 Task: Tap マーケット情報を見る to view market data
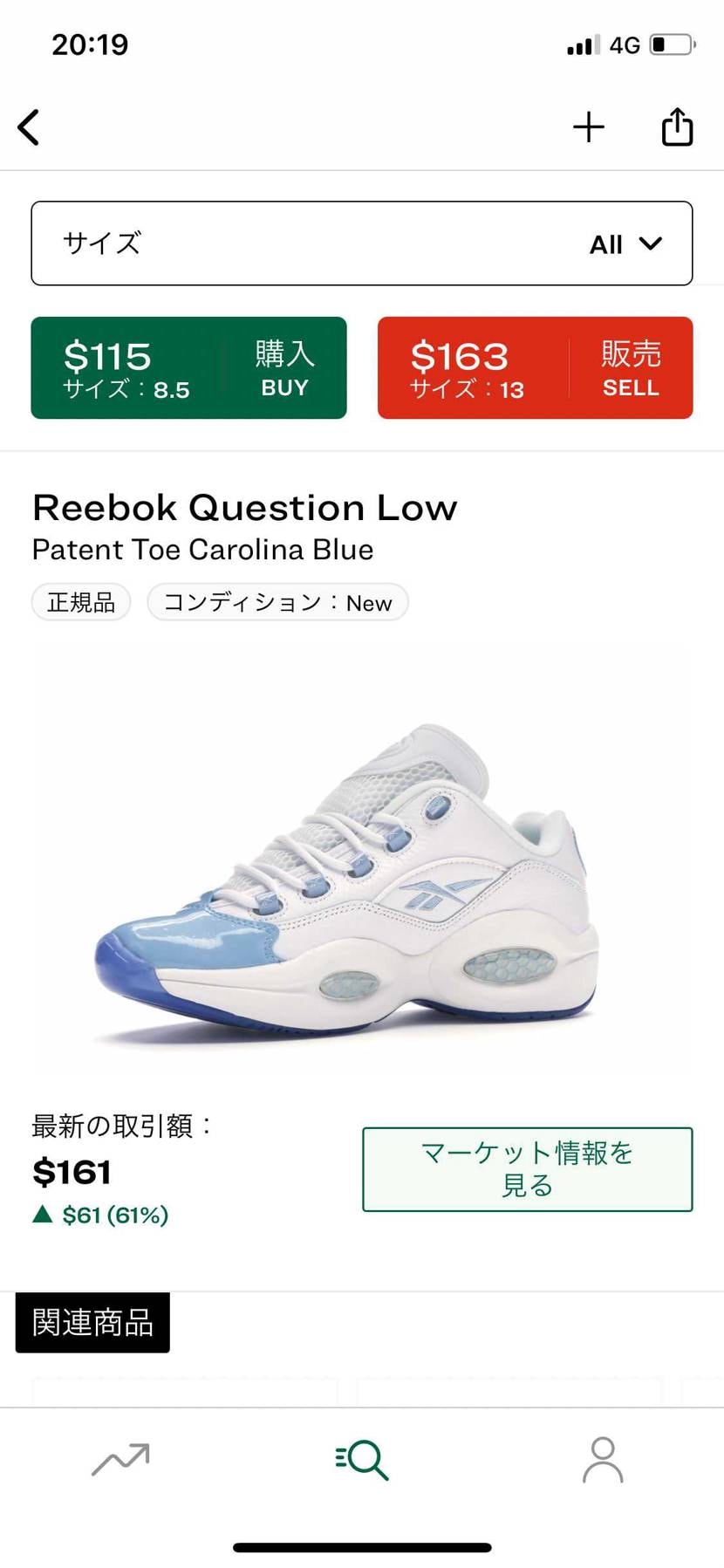click(x=526, y=1169)
